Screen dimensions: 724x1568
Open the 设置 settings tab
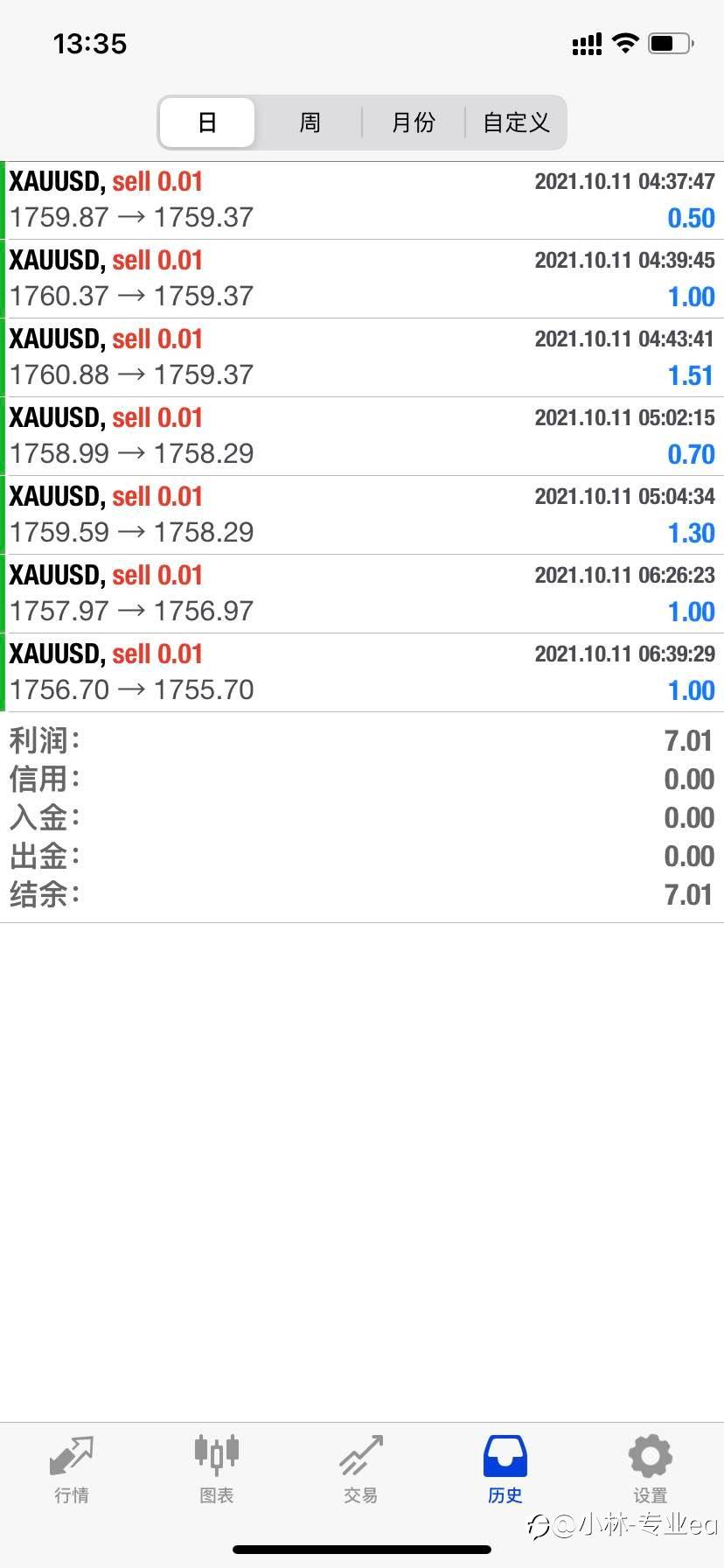(x=651, y=1470)
